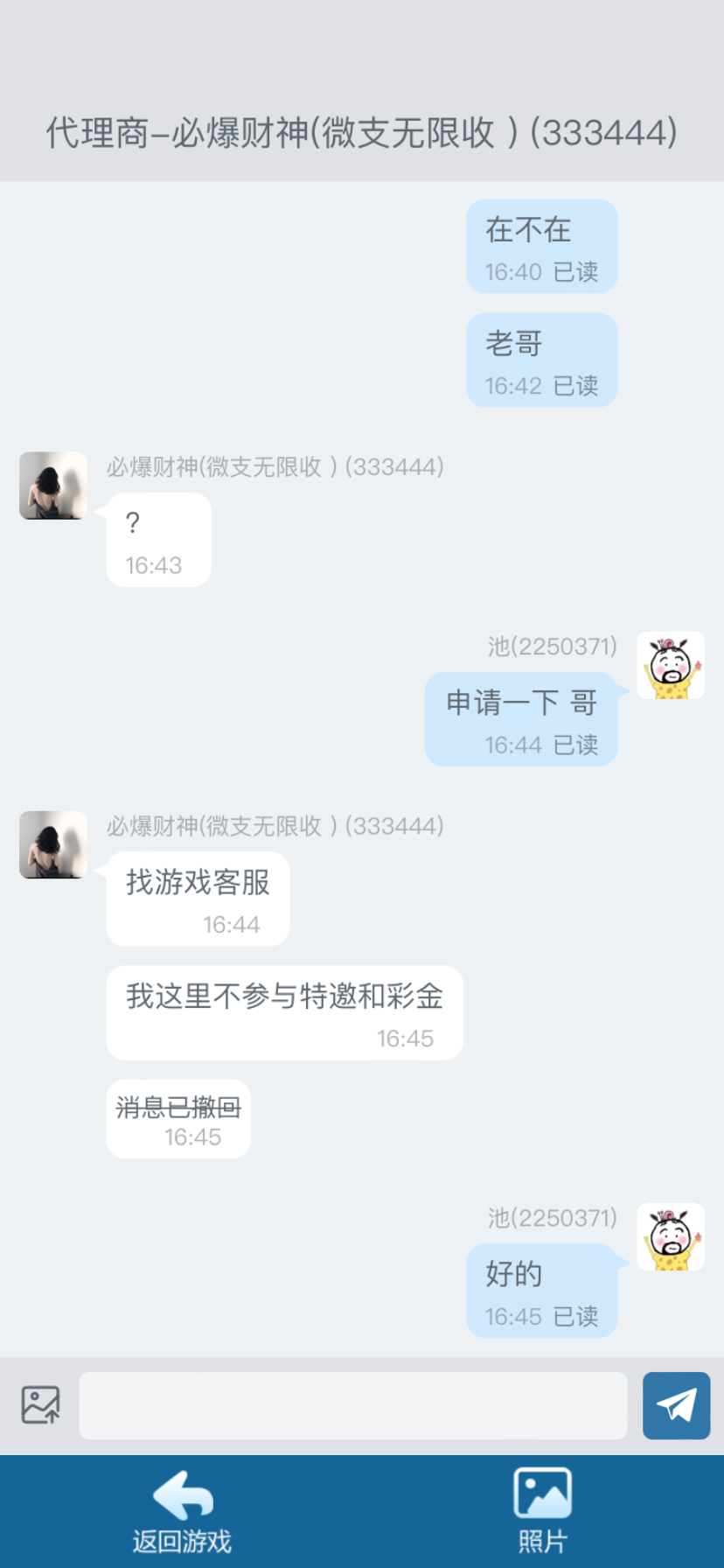
Task: Open the agent's avatar next to the "?" message
Action: [x=53, y=486]
